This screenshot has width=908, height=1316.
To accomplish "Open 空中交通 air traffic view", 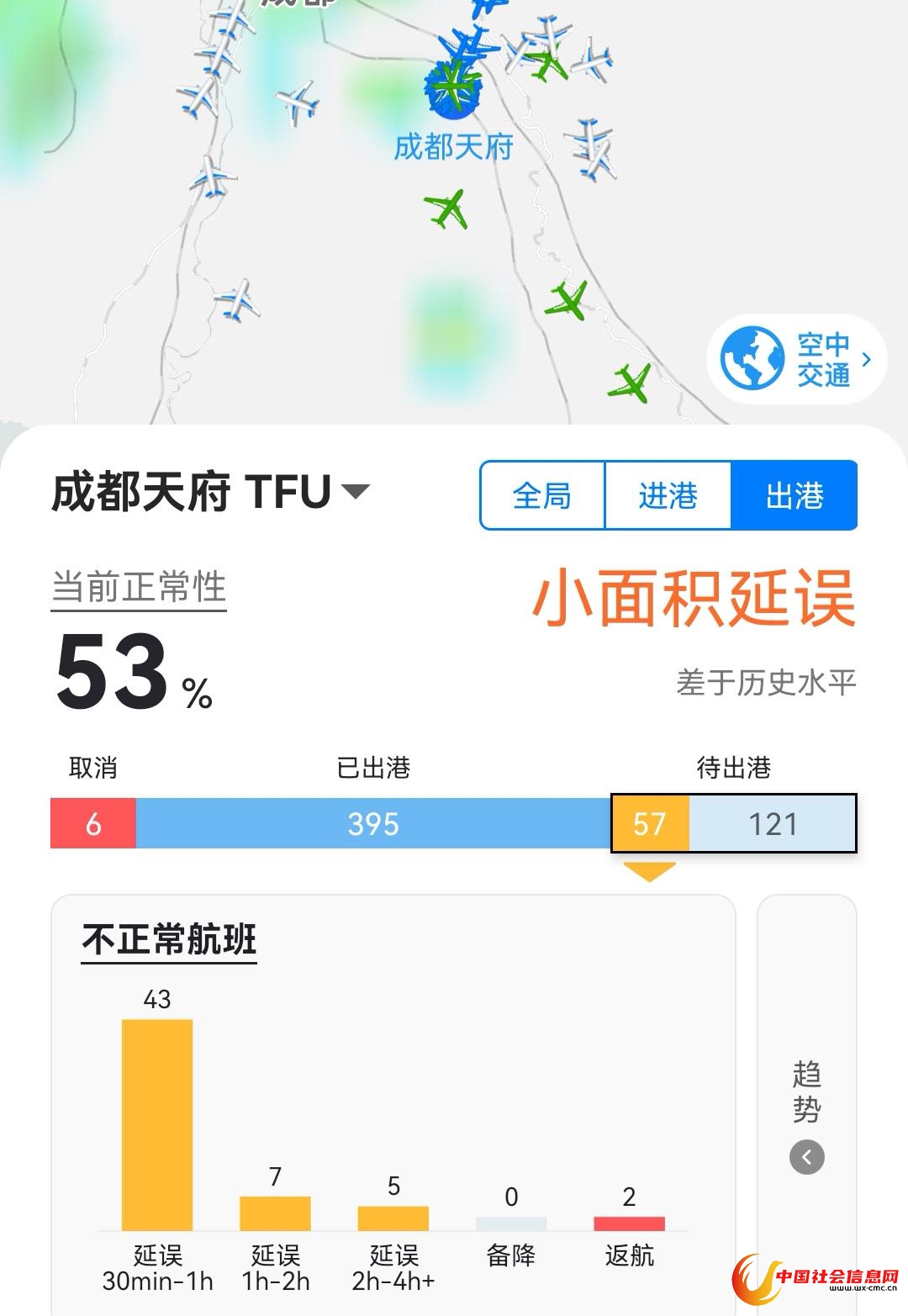I will 795,359.
